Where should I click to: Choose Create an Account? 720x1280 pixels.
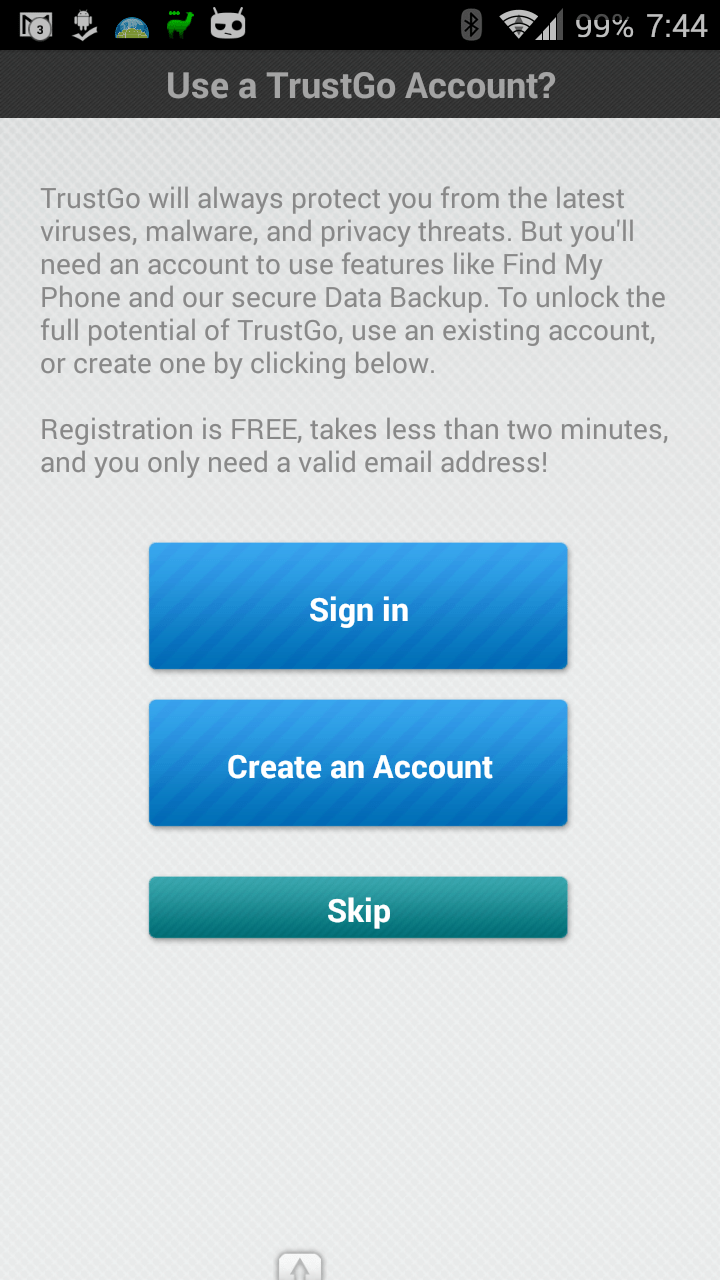coord(358,763)
